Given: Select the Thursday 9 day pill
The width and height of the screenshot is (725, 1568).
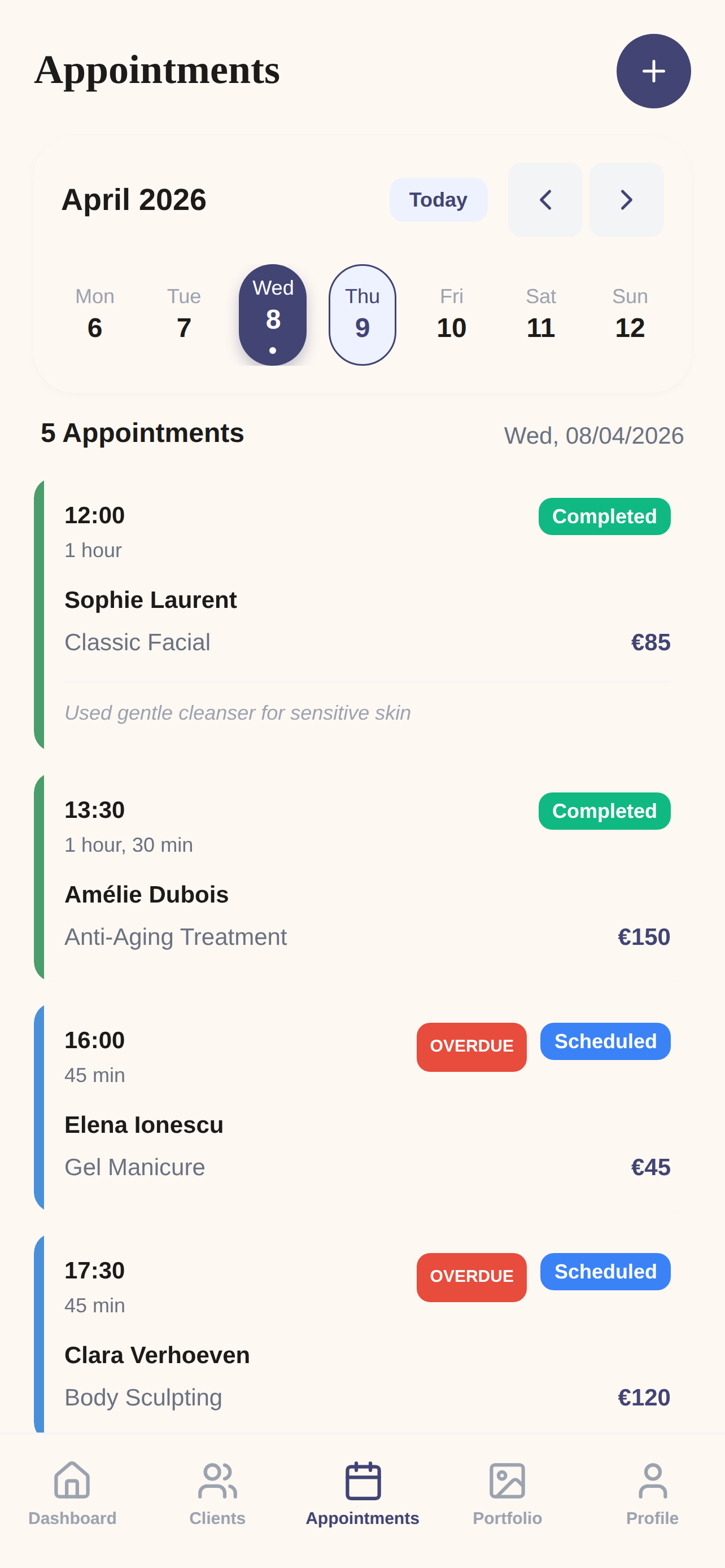Looking at the screenshot, I should pyautogui.click(x=362, y=313).
